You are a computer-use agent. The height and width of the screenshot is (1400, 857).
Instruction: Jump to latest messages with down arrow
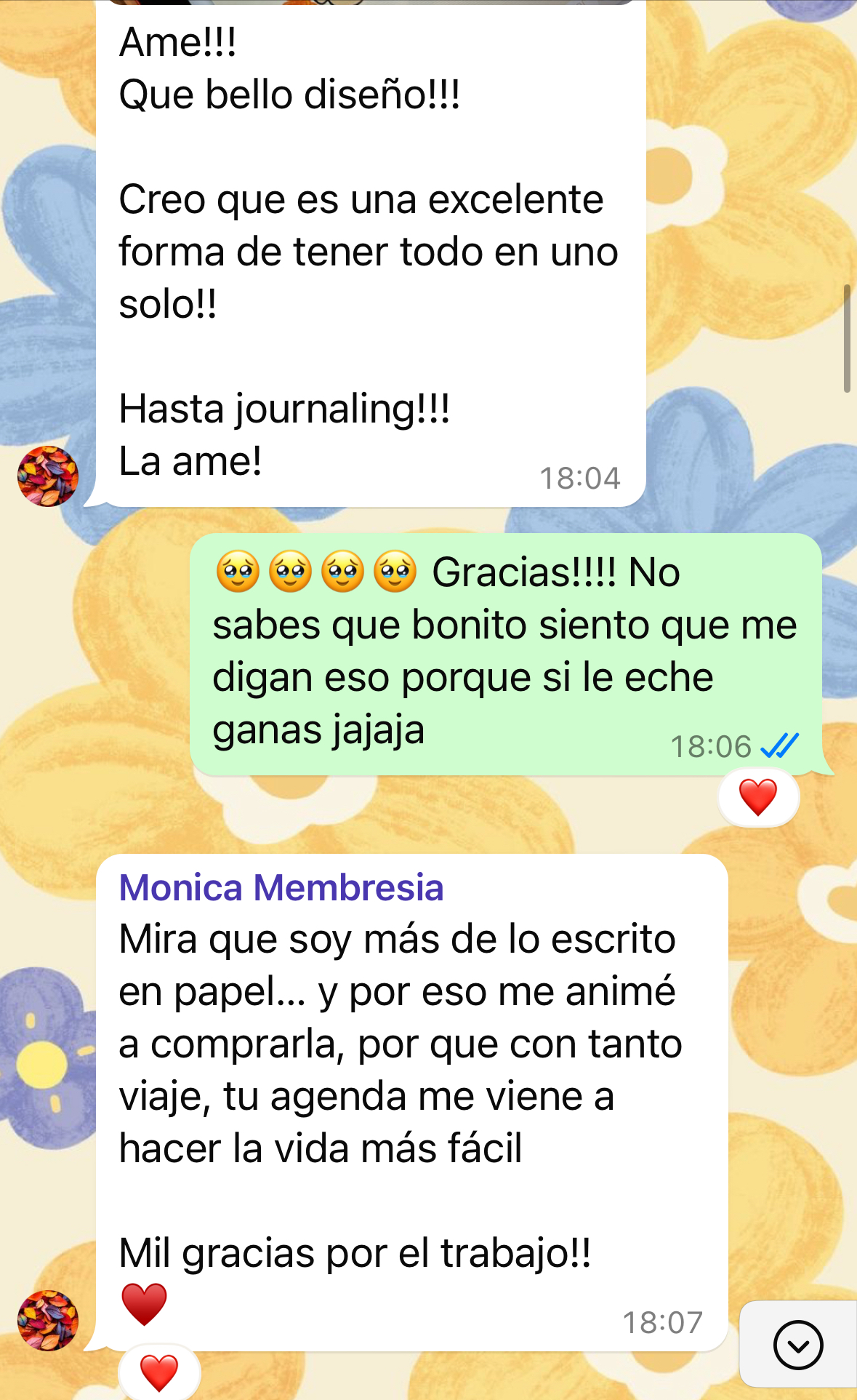pyautogui.click(x=797, y=1345)
